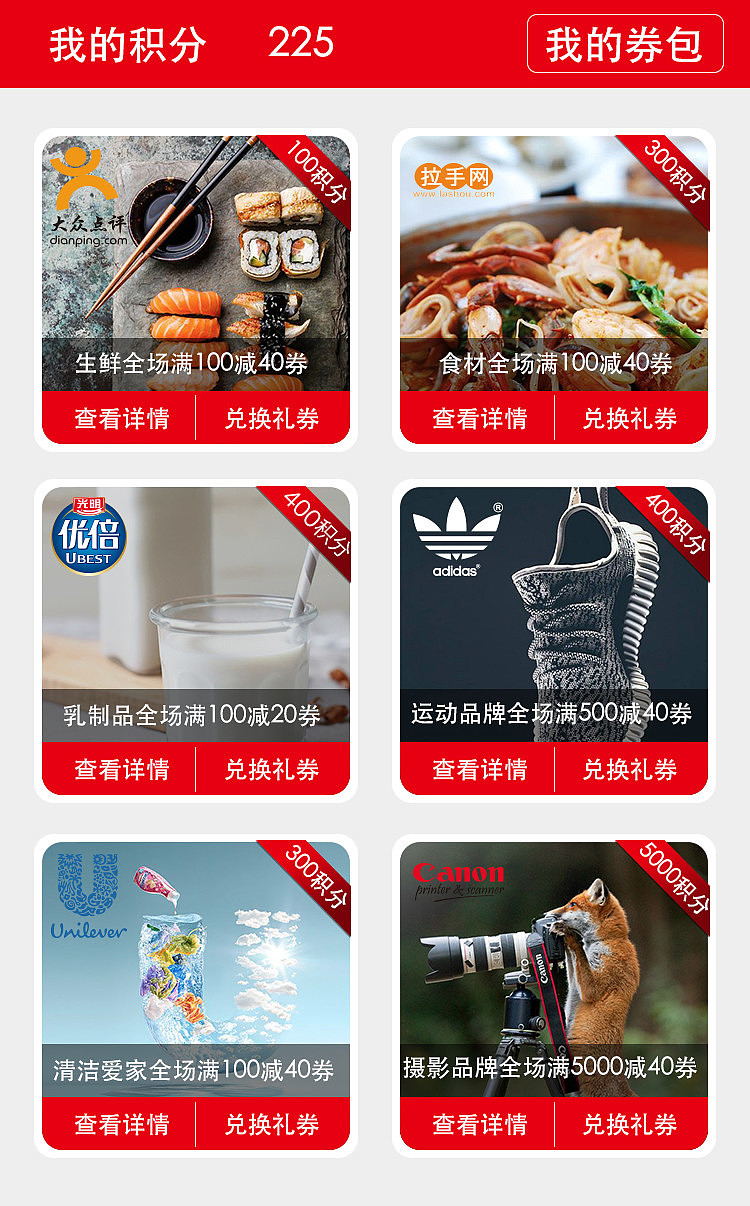Open 我的券包 coupon wallet
Viewport: 750px width, 1206px height.
pos(625,44)
